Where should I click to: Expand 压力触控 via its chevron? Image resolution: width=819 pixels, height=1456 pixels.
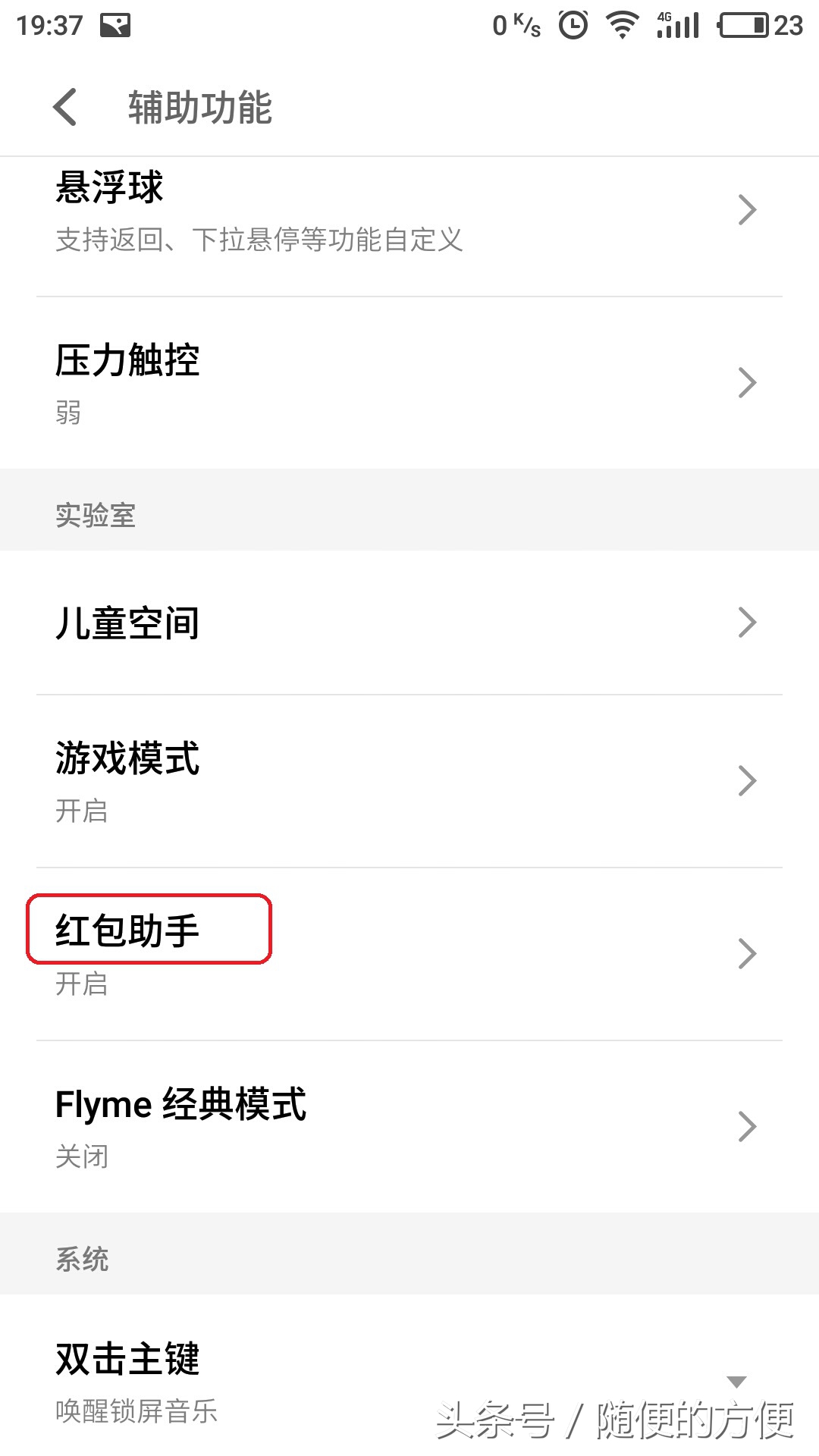[747, 384]
